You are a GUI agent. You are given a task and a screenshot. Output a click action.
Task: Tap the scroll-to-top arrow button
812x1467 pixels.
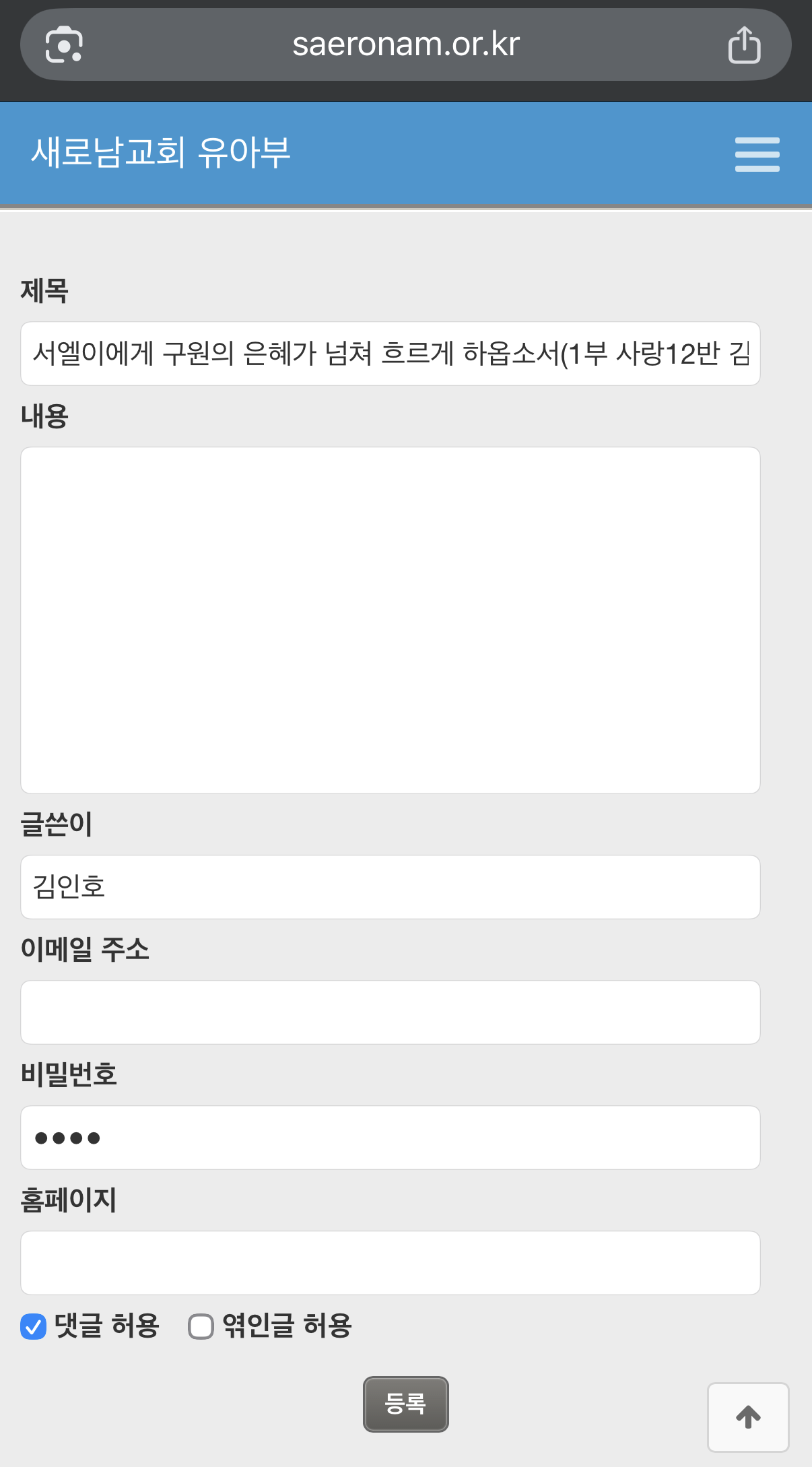748,1416
